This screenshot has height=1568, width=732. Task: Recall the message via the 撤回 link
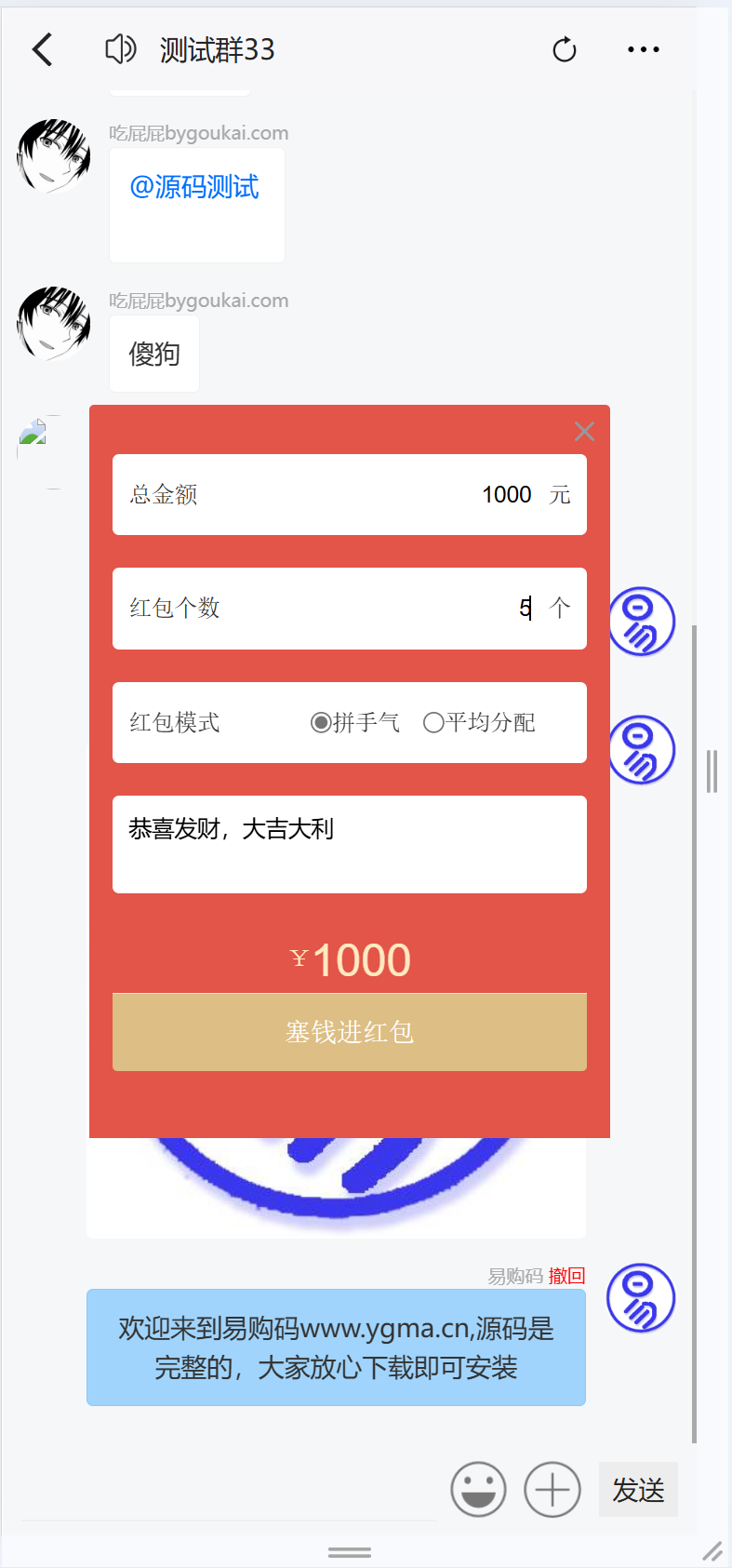point(566,1276)
